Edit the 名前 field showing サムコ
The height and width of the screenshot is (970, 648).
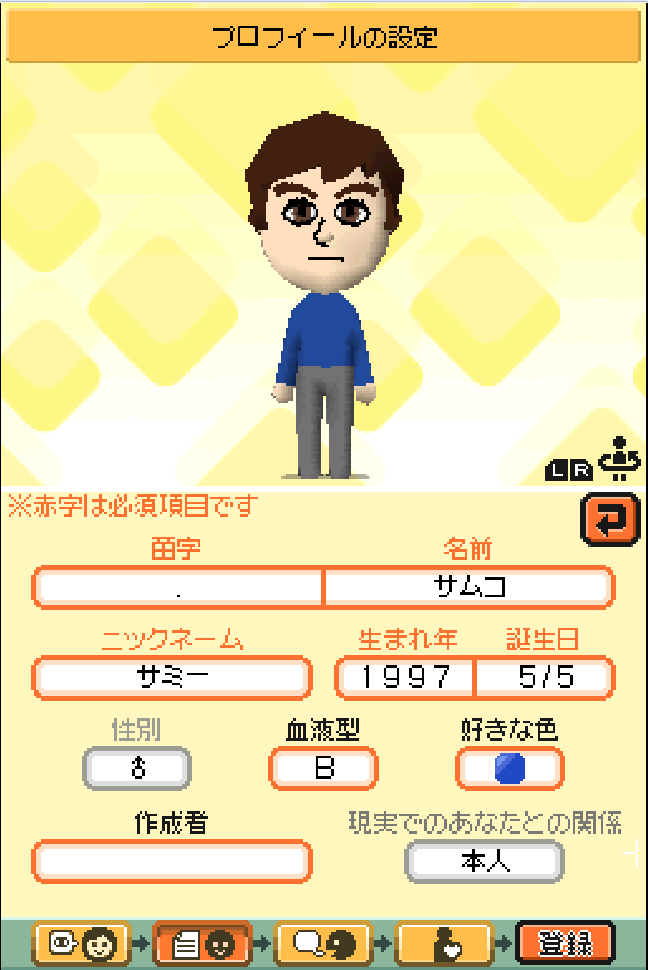coord(469,586)
